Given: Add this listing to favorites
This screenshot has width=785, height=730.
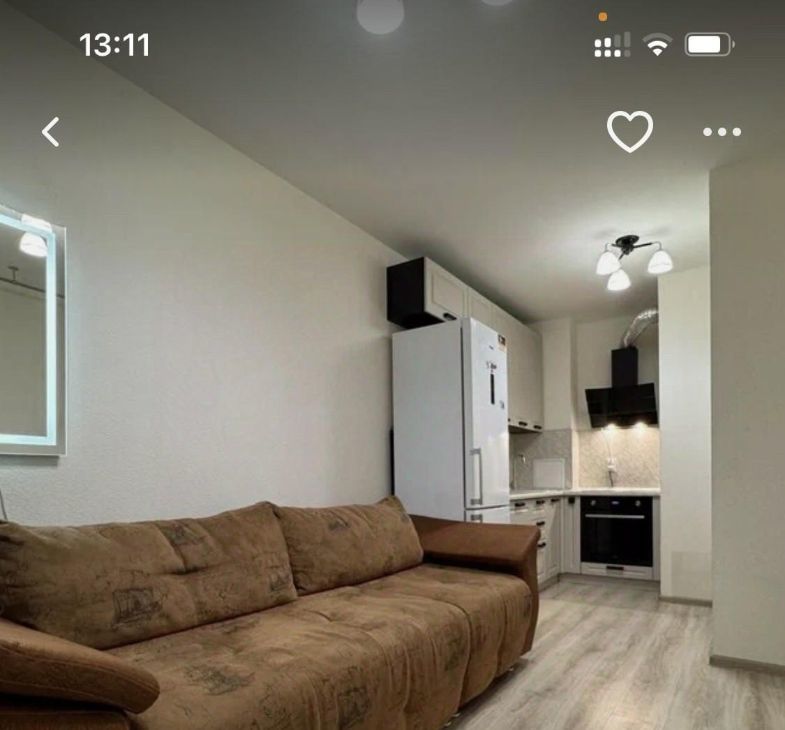Looking at the screenshot, I should click(x=630, y=131).
